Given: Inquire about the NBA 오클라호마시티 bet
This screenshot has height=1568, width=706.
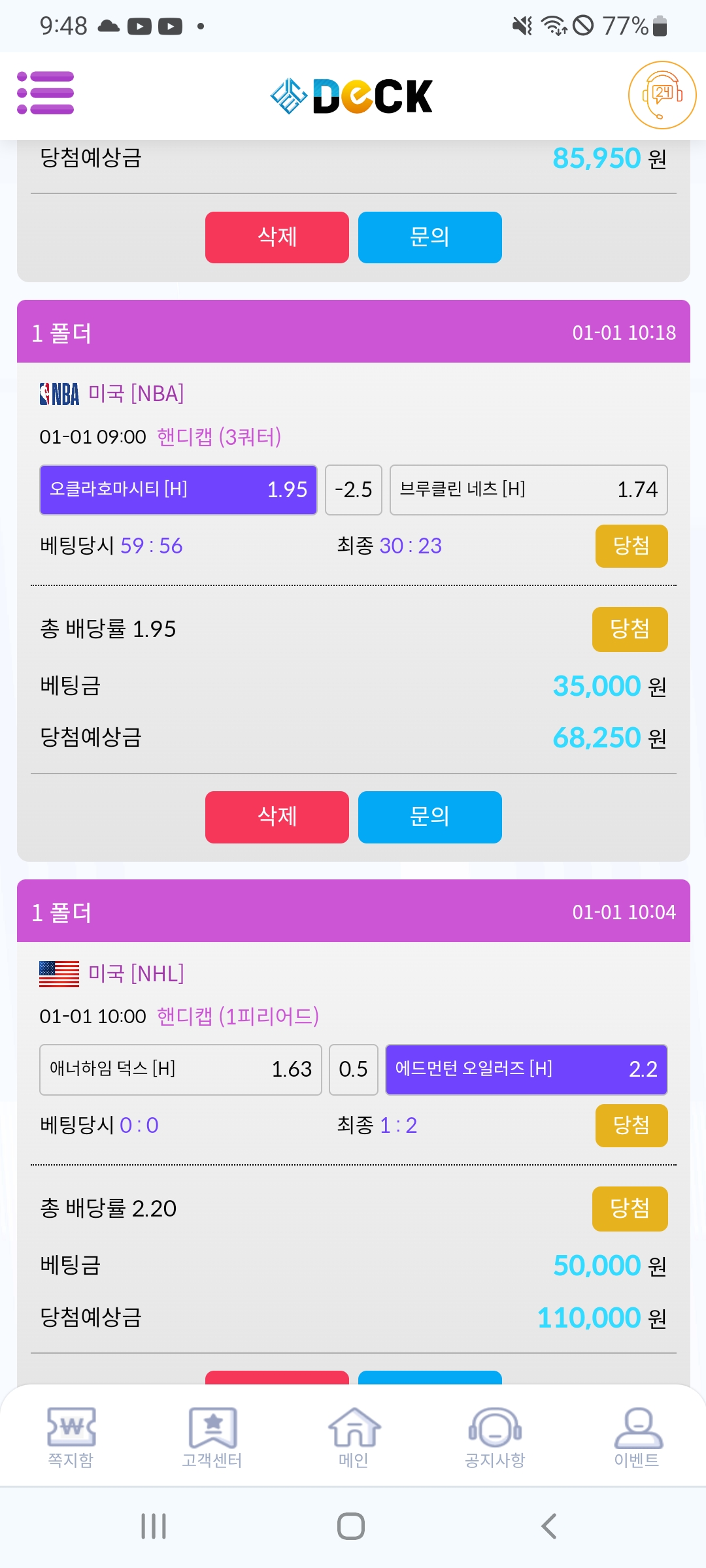Looking at the screenshot, I should tap(429, 817).
